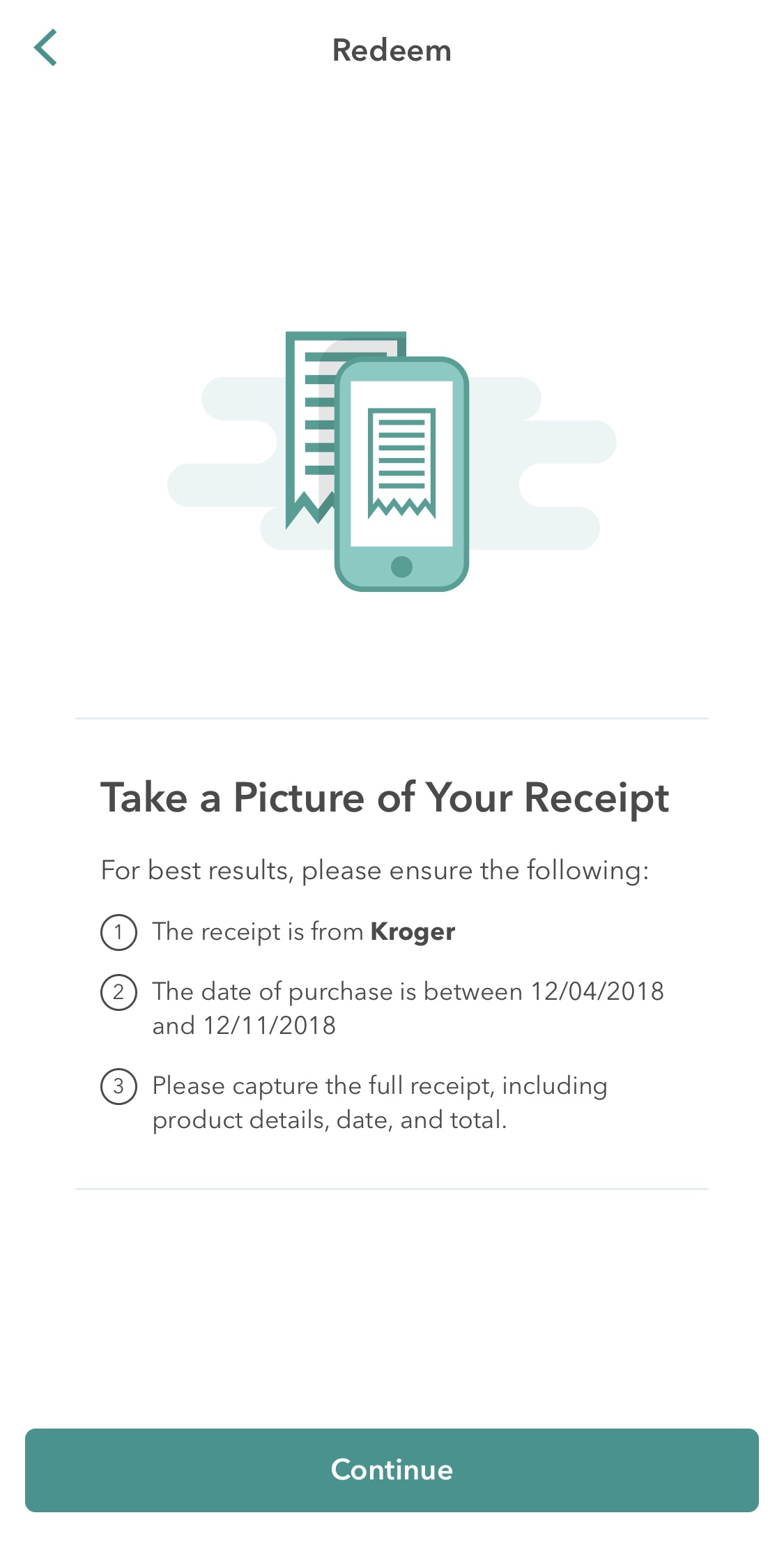Tap Continue to photograph the receipt
784x1545 pixels.
(x=392, y=1469)
